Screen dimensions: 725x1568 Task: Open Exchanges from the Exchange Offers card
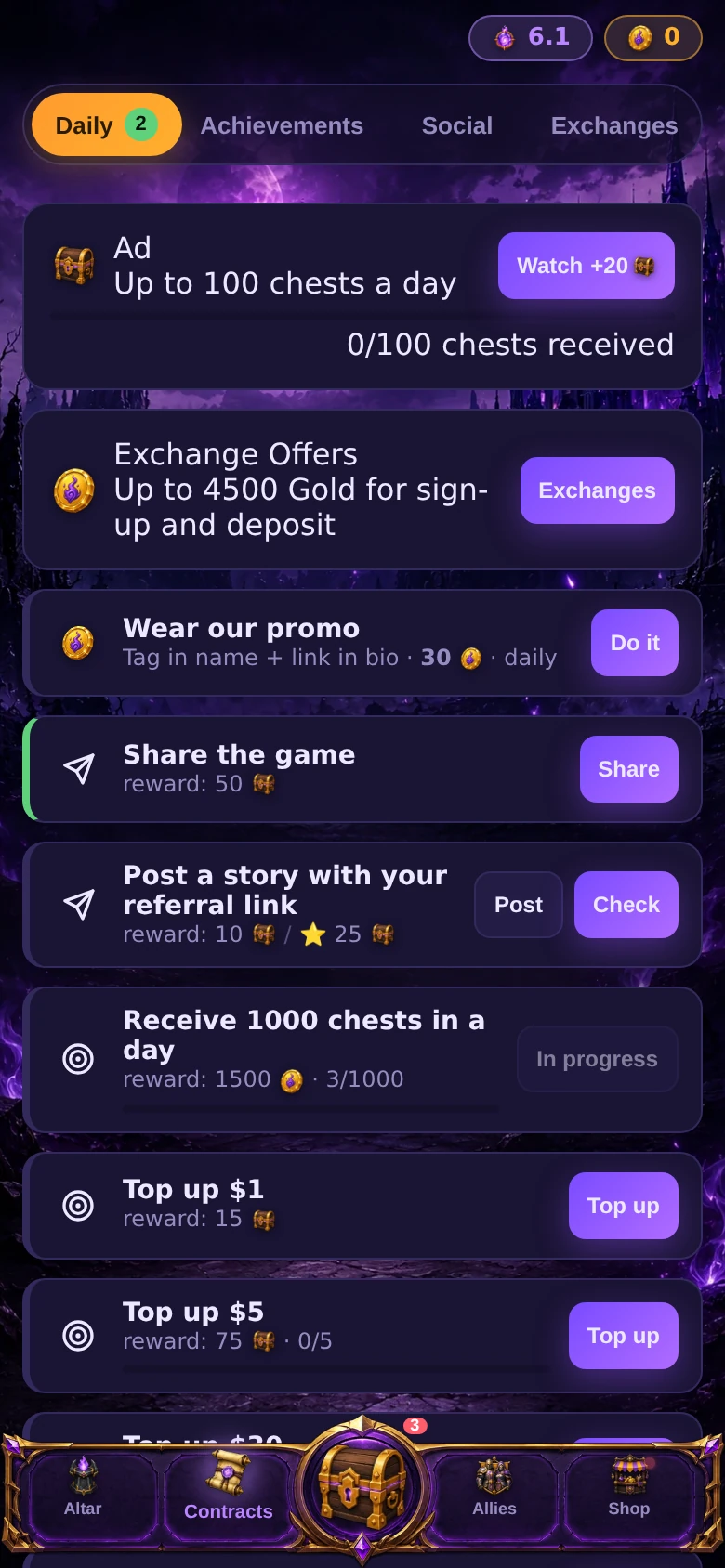tap(598, 490)
